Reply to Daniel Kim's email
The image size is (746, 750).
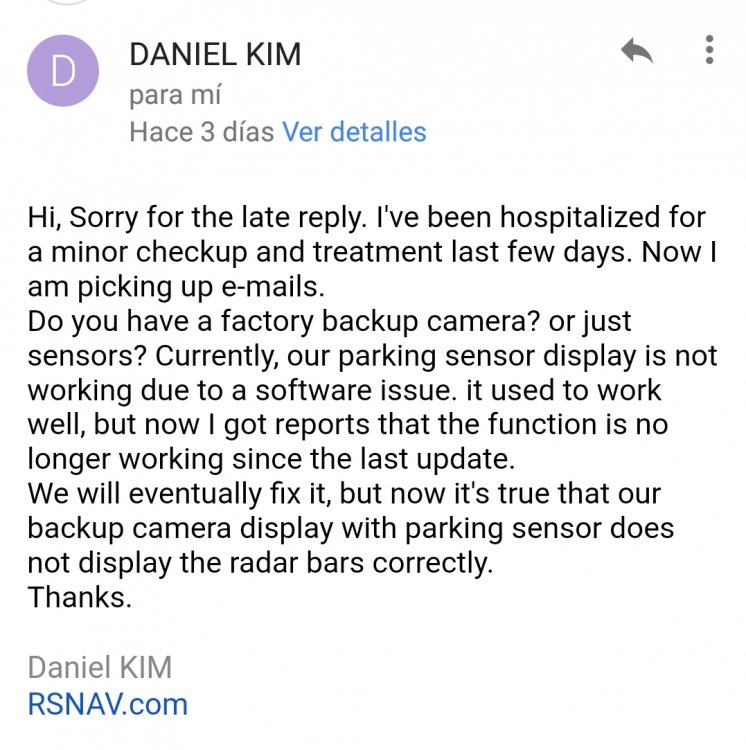point(636,50)
